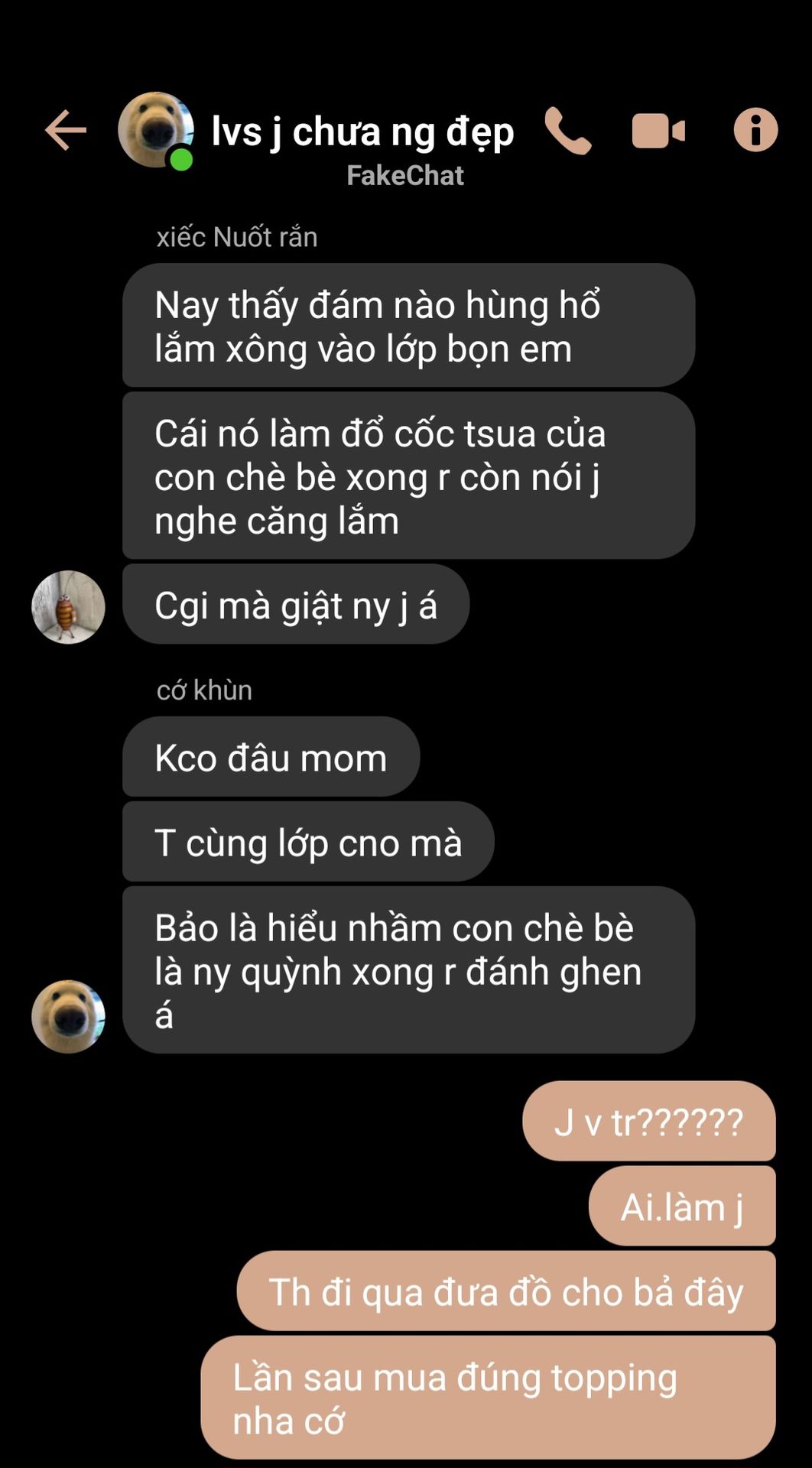
Task: Start a voice call
Action: (568, 131)
